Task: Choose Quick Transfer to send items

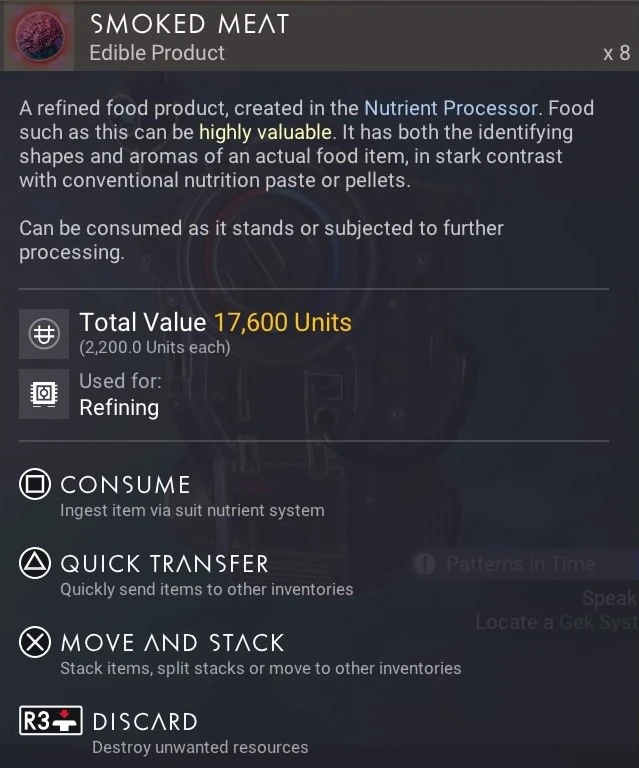Action: click(x=163, y=565)
